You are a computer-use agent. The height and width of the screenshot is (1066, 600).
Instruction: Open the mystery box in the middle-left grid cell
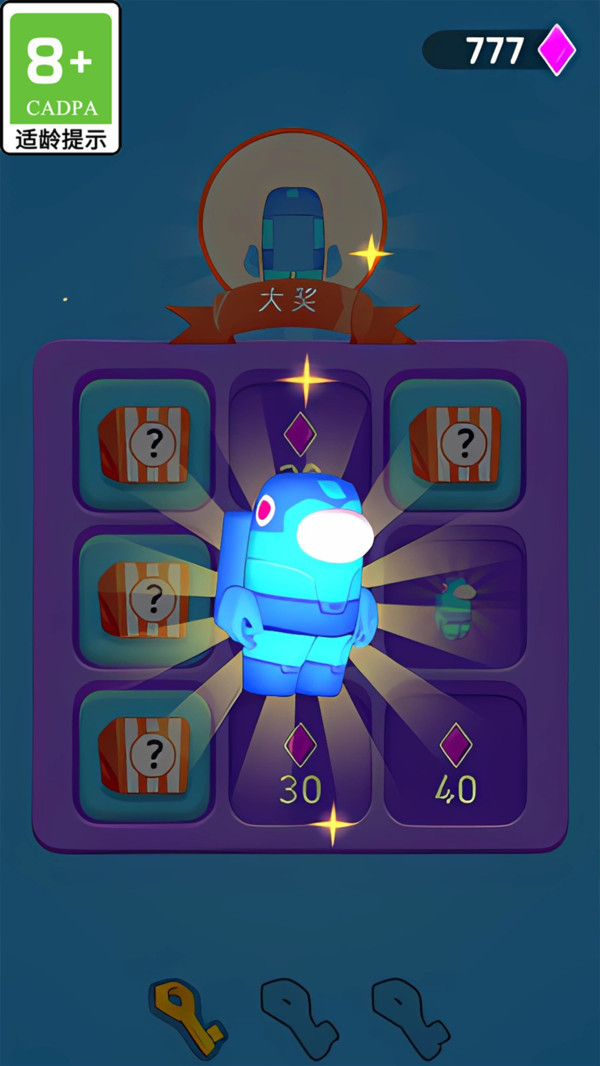pos(145,598)
